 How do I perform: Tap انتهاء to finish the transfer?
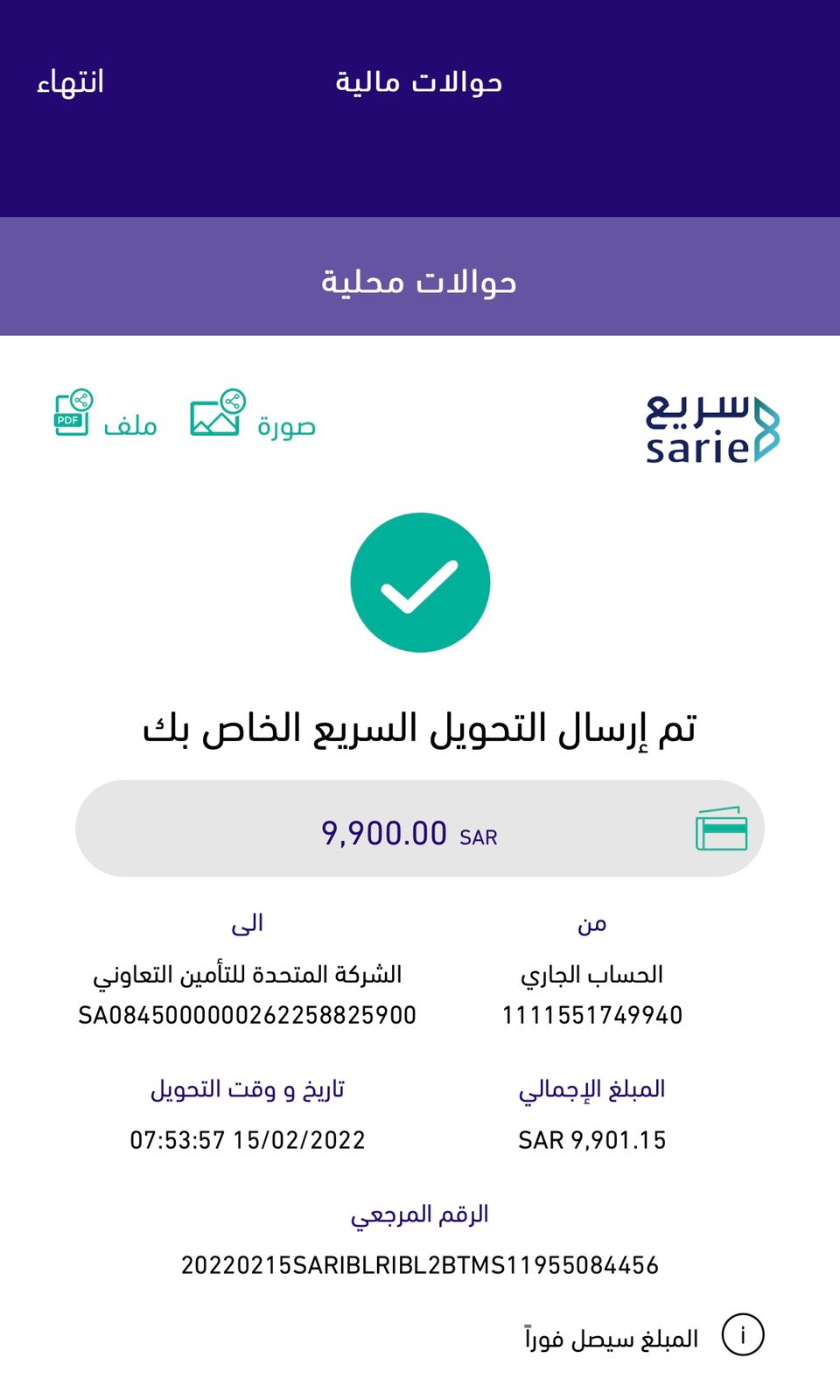point(70,83)
